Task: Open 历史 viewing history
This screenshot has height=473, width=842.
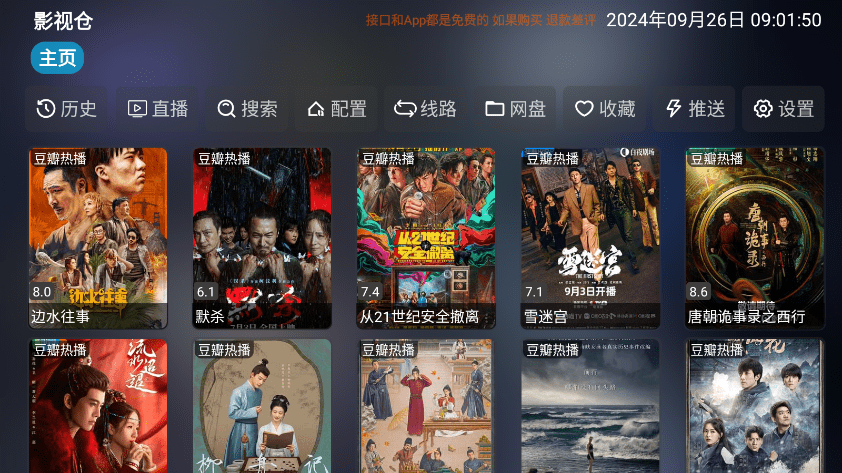Action: coord(67,109)
